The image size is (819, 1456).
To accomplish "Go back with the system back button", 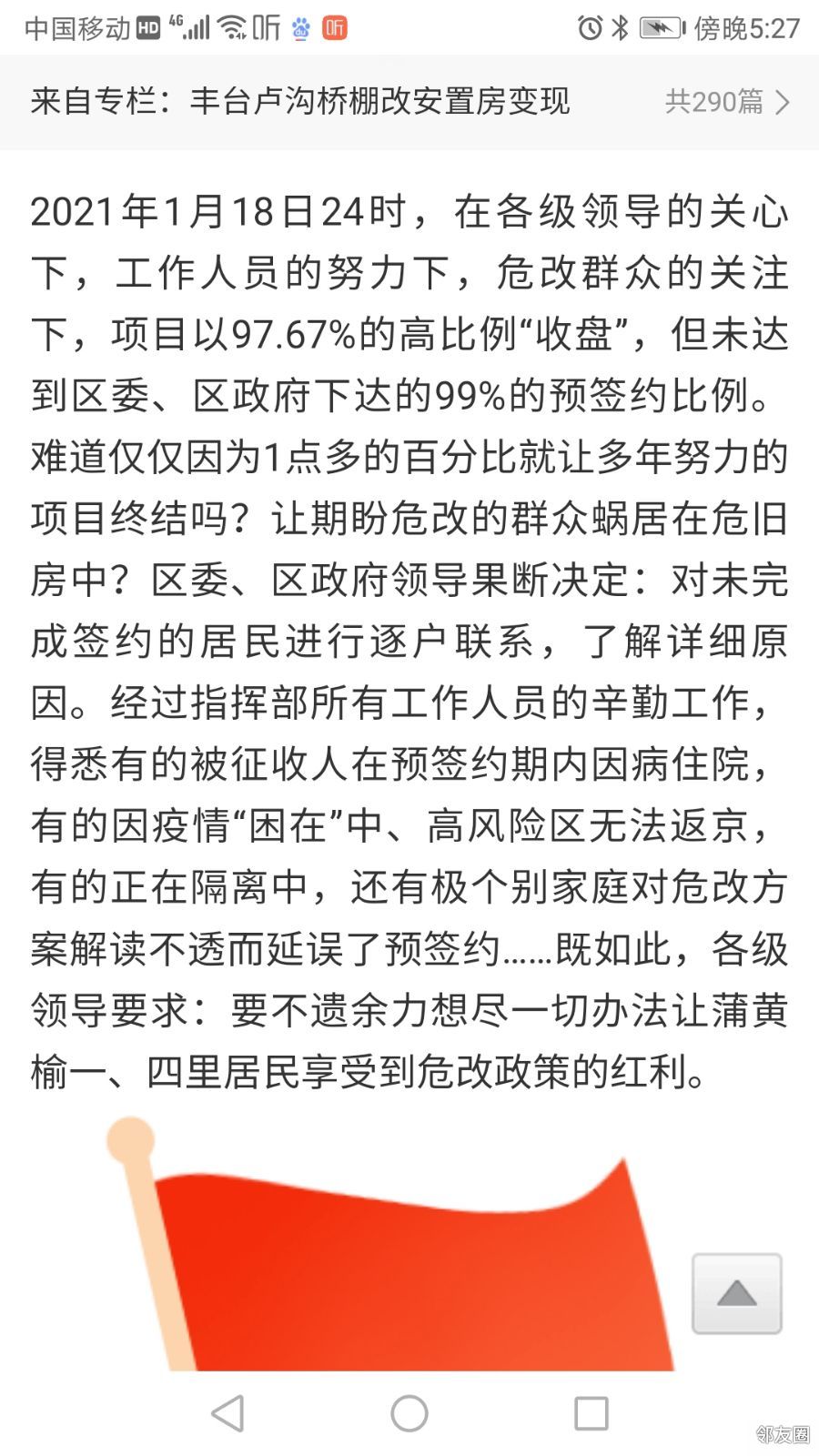I will [x=227, y=1413].
